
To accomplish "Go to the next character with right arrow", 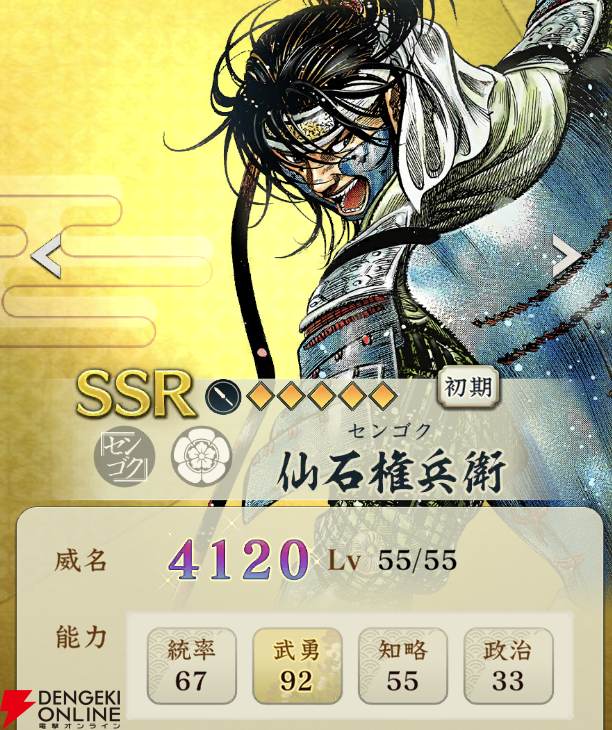I will [x=567, y=257].
